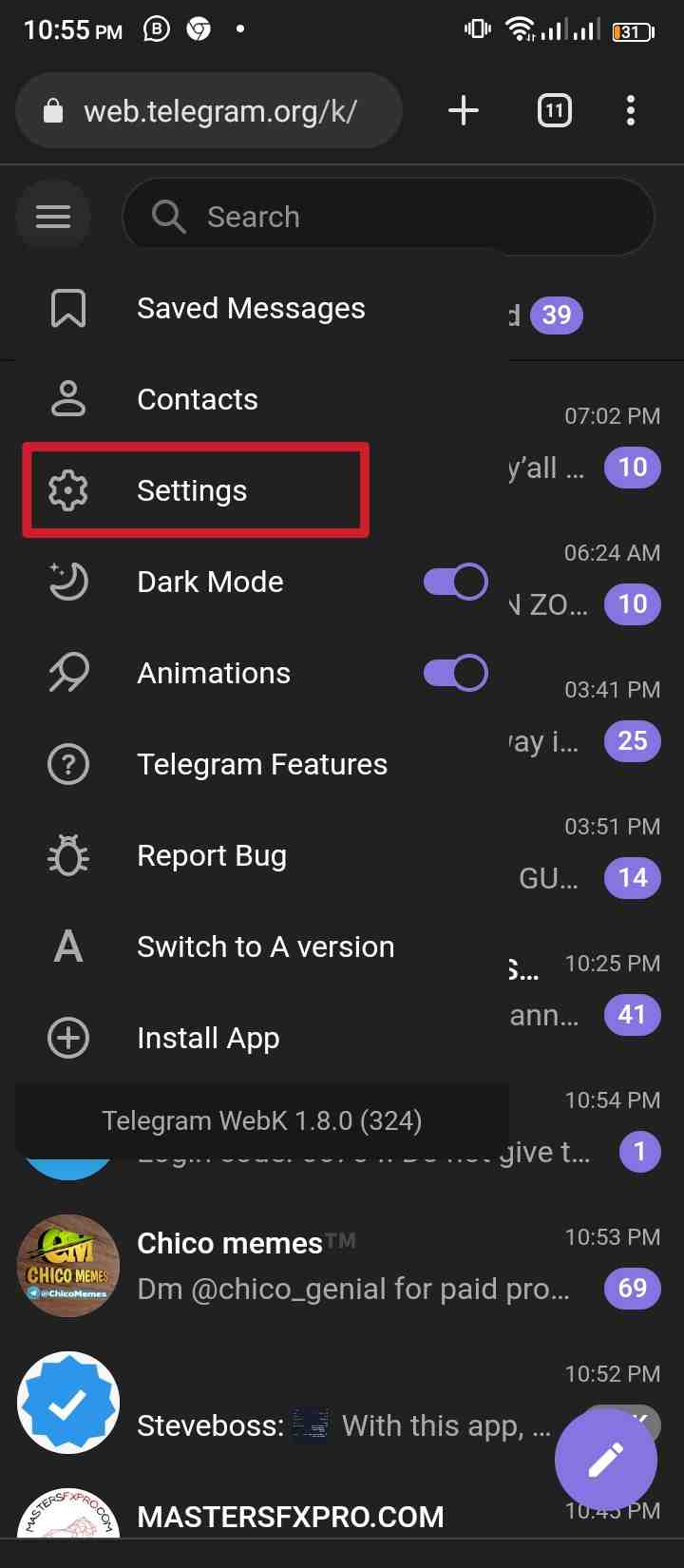684x1568 pixels.
Task: Open the browser tab switcher
Action: [x=555, y=111]
